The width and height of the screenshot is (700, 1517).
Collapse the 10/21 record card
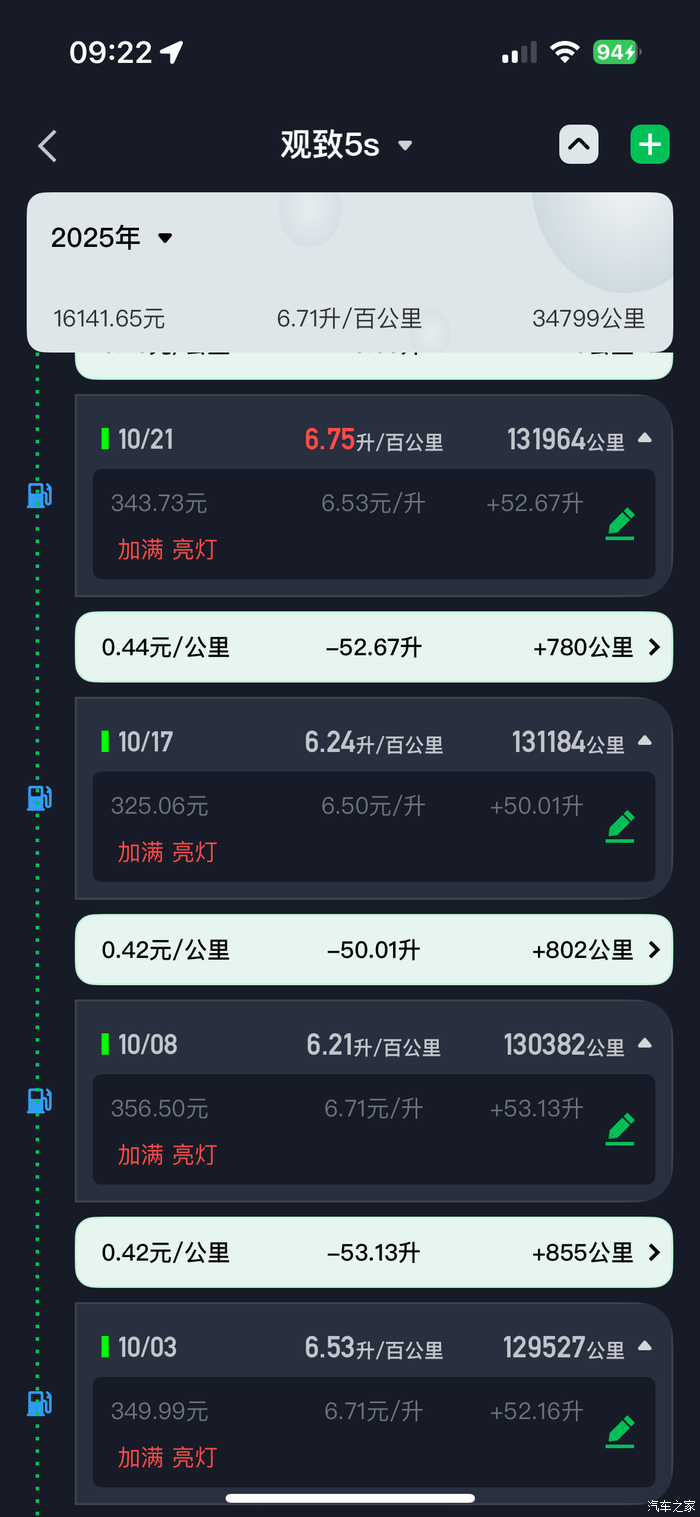click(645, 438)
